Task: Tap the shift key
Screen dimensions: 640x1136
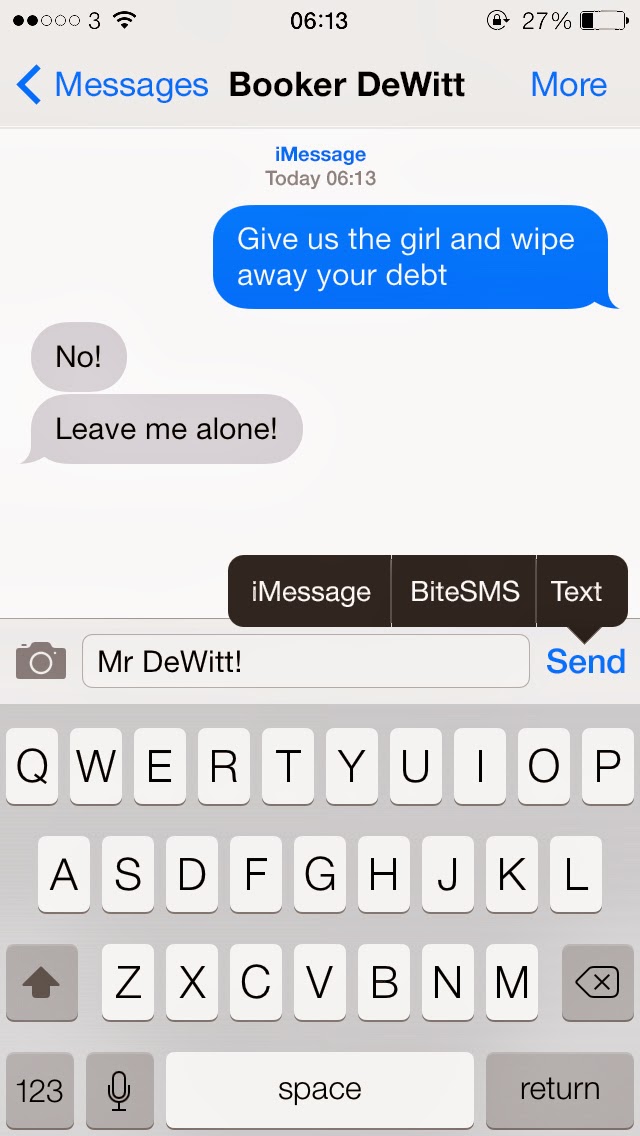Action: pyautogui.click(x=42, y=983)
